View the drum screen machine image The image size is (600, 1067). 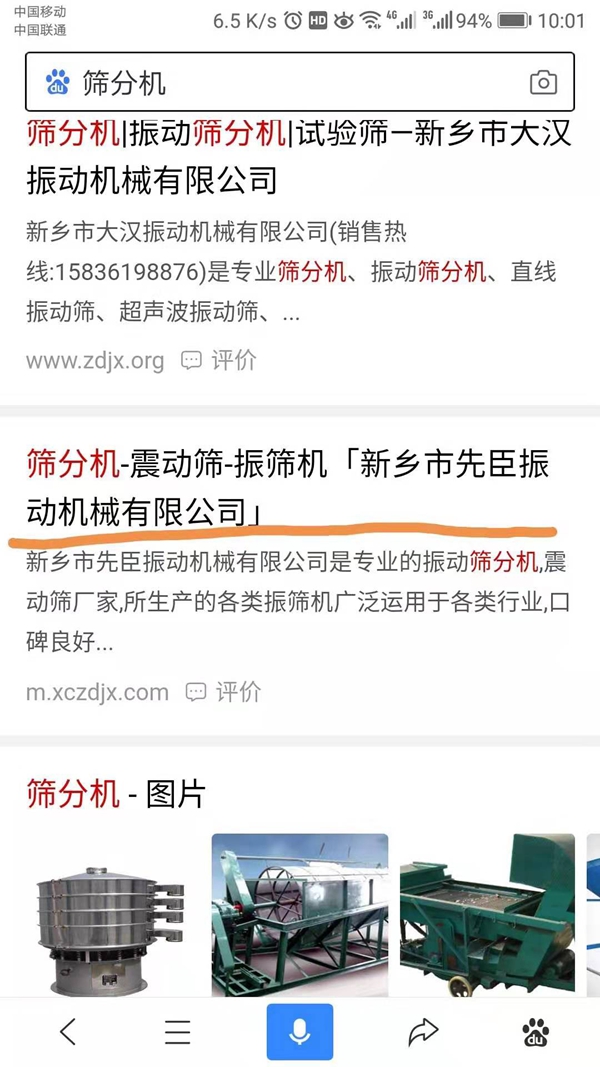tap(299, 915)
